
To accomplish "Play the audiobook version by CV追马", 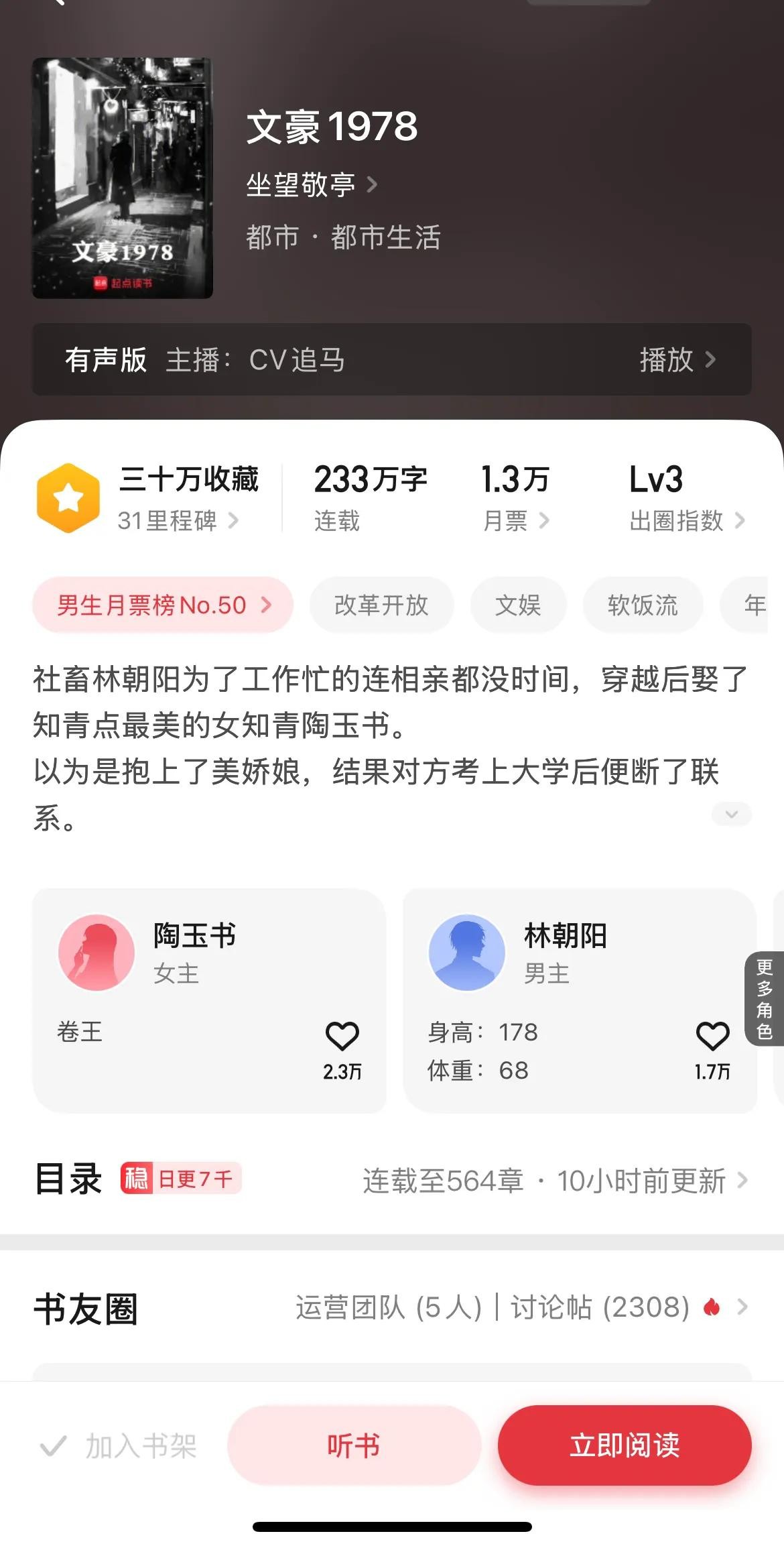I will pyautogui.click(x=677, y=360).
